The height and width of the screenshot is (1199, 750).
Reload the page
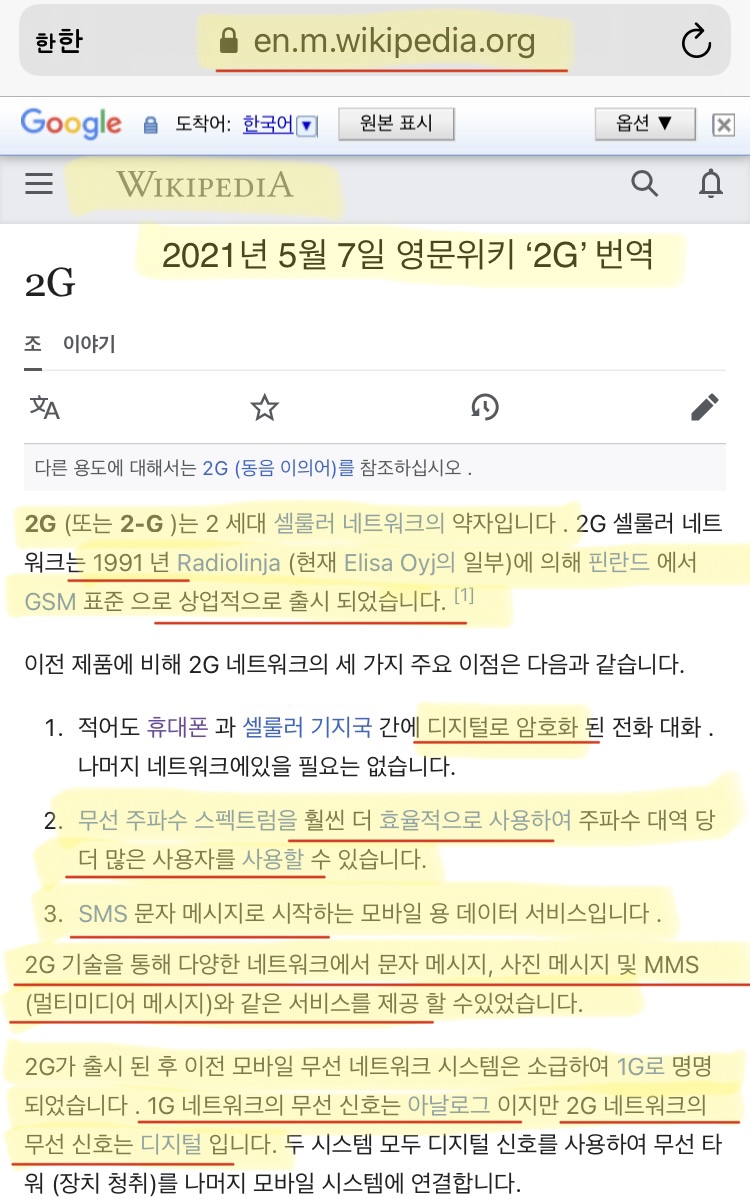(x=694, y=42)
